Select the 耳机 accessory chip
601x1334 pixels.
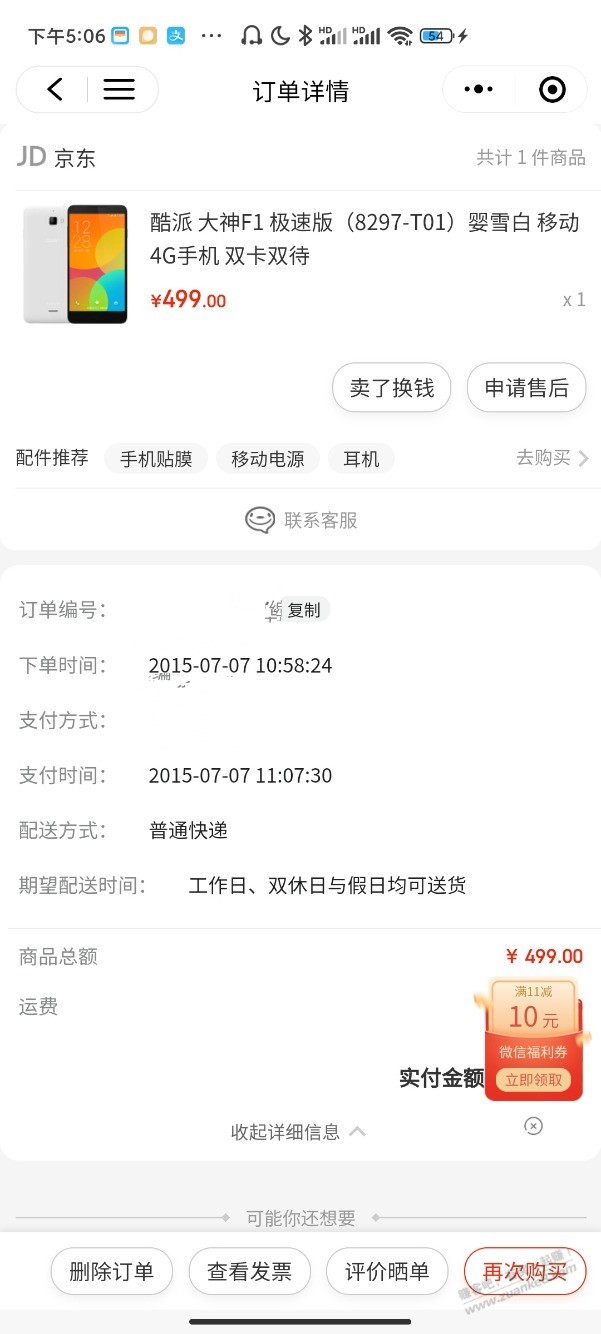[361, 459]
